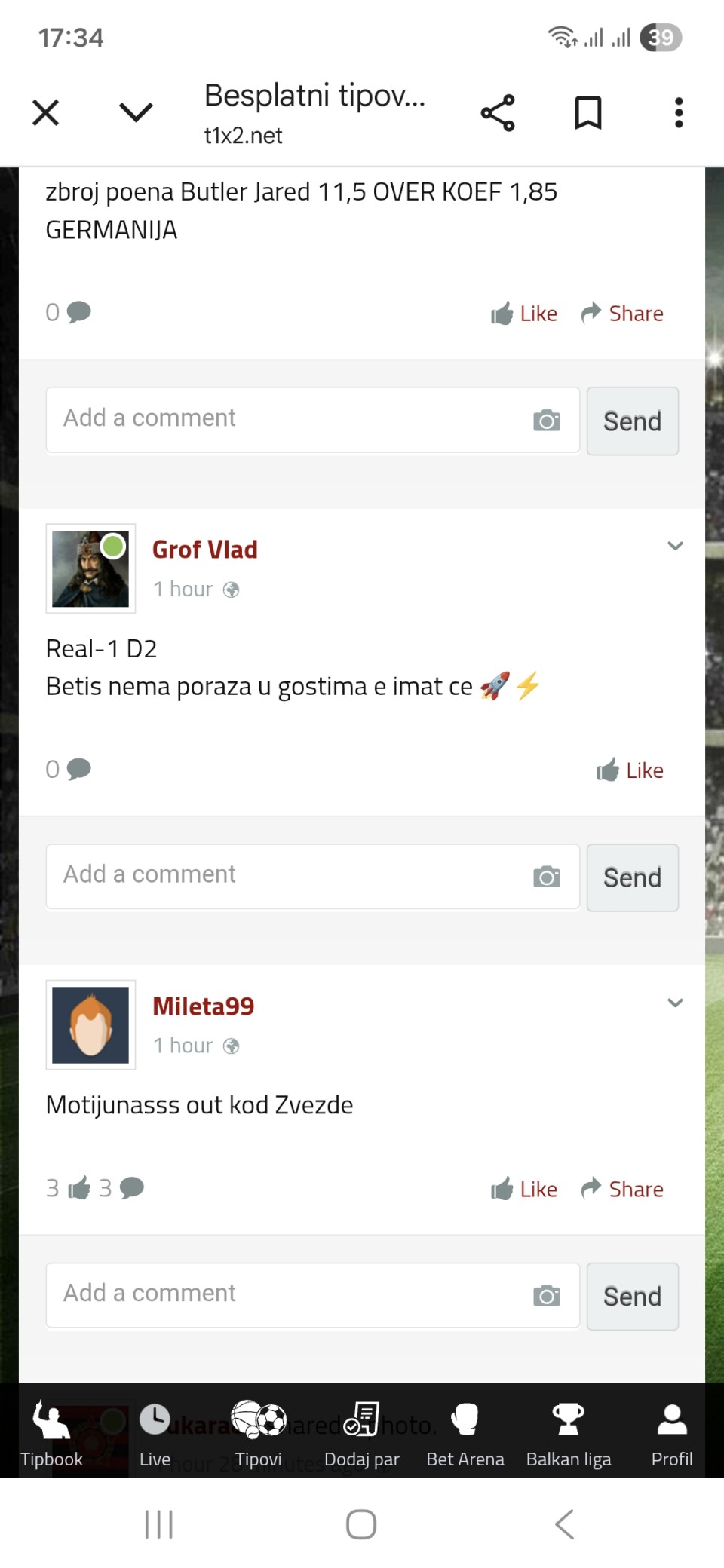
Task: Share the page via the toolbar share icon
Action: pos(498,113)
